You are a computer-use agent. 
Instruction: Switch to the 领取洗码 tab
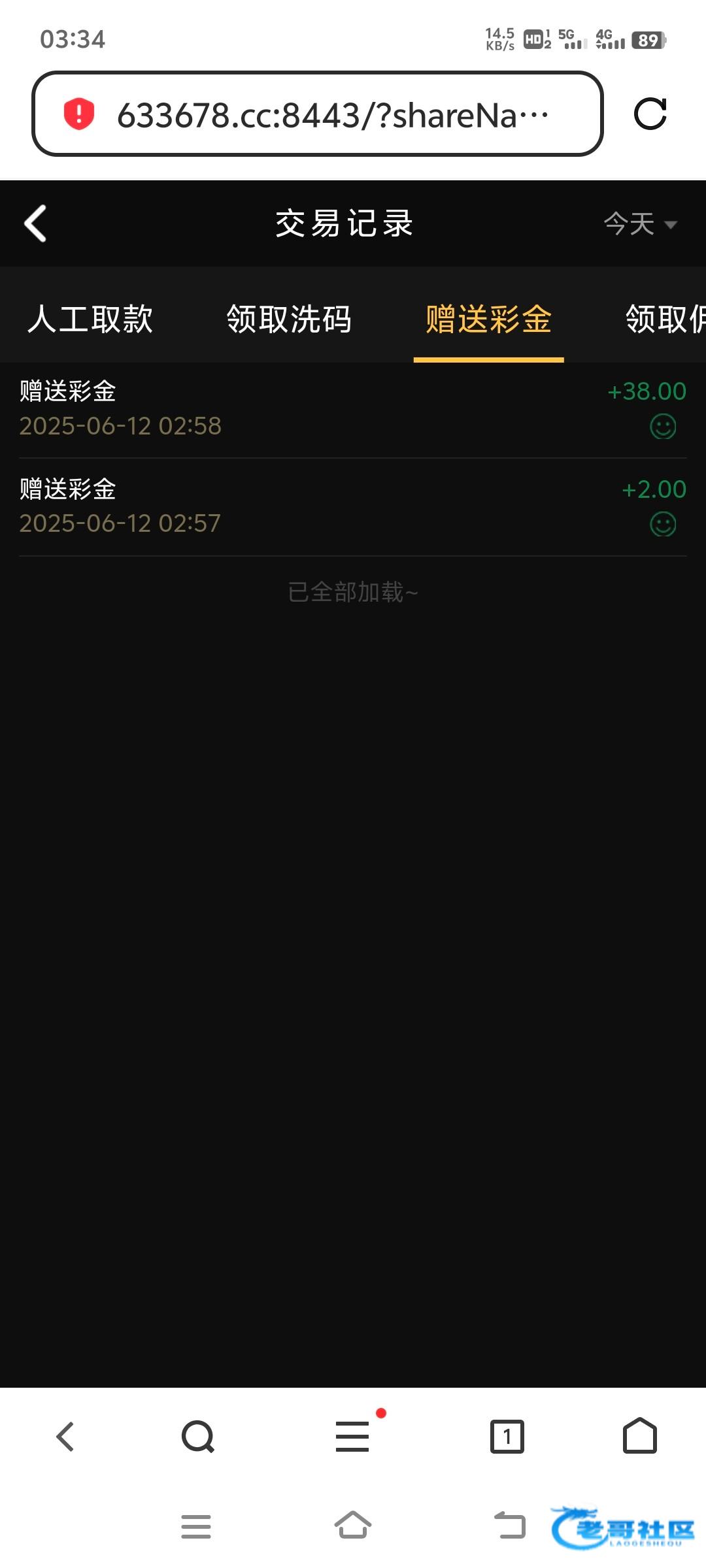289,319
